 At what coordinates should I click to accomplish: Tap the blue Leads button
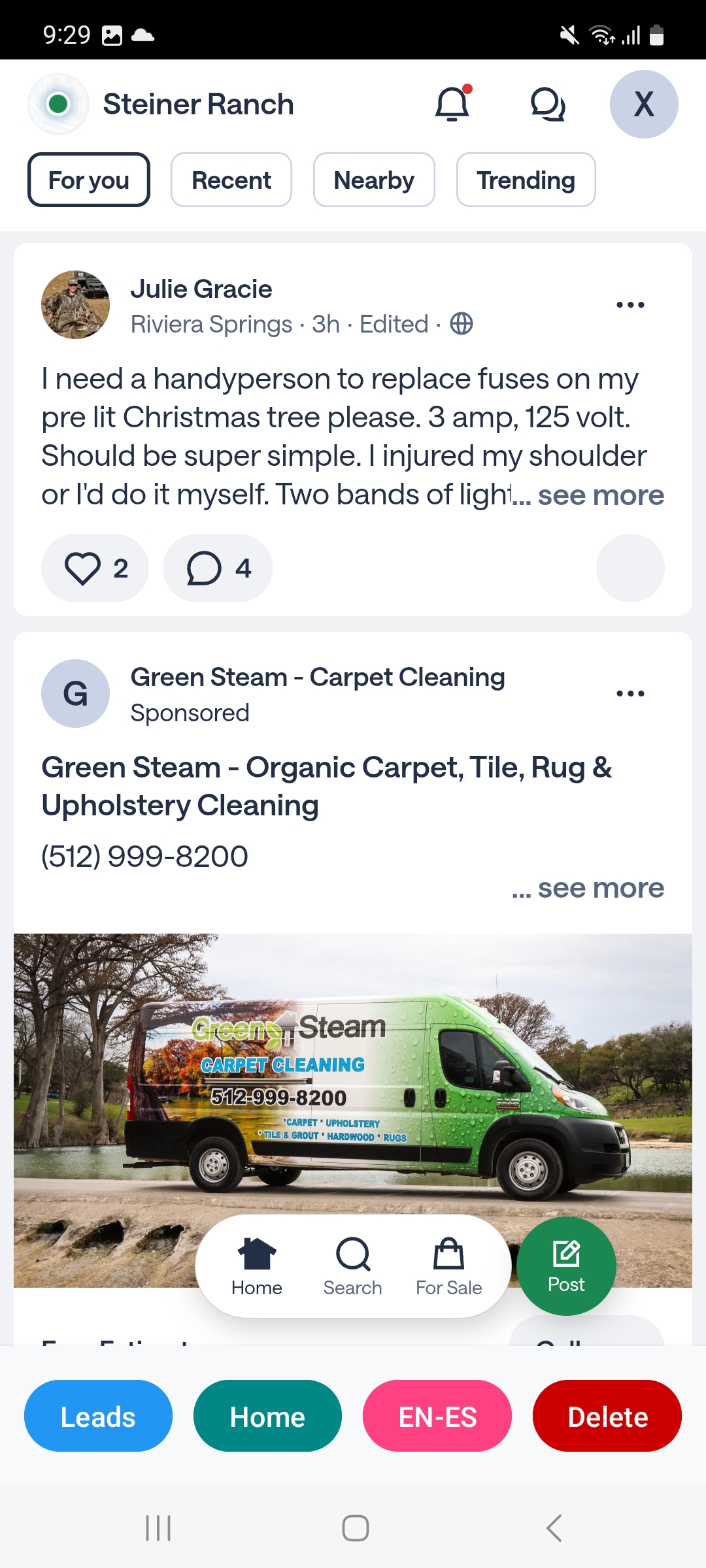coord(98,1416)
